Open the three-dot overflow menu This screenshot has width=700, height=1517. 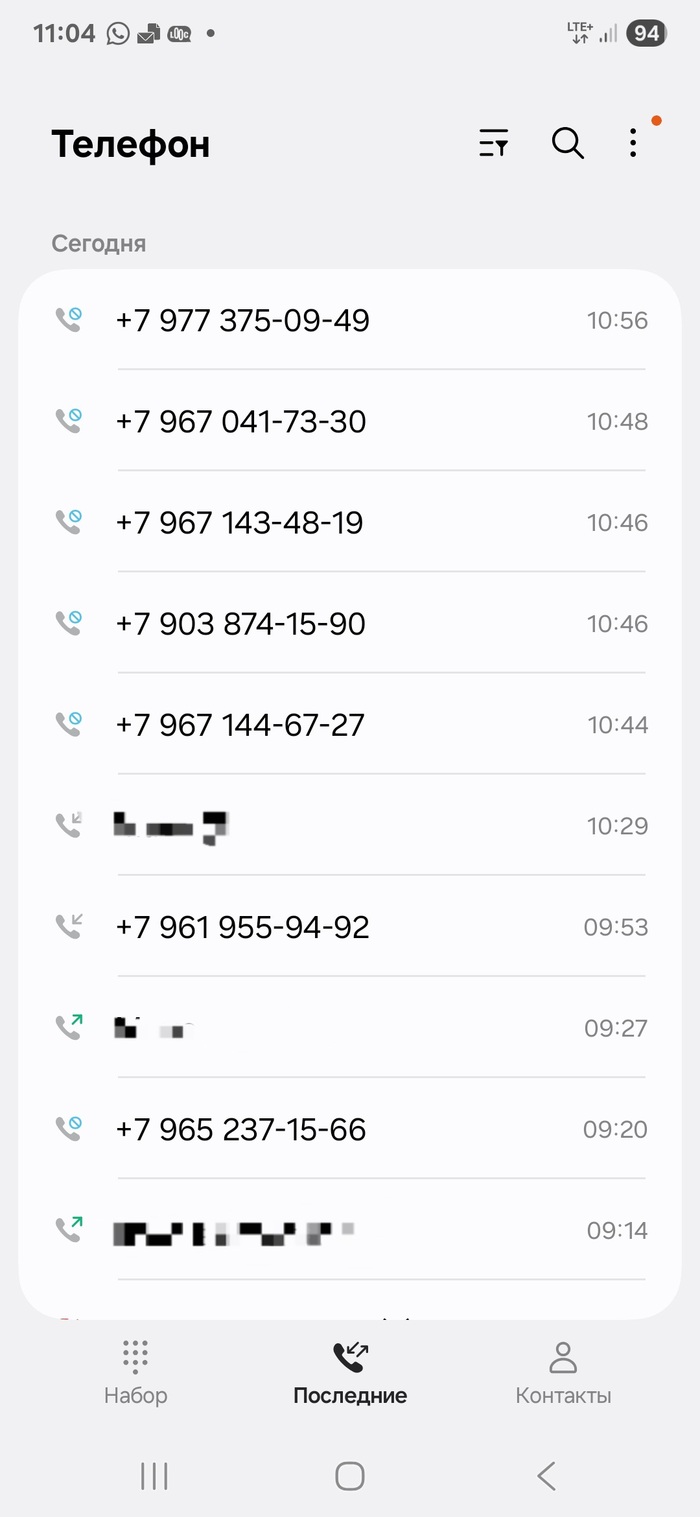tap(633, 144)
